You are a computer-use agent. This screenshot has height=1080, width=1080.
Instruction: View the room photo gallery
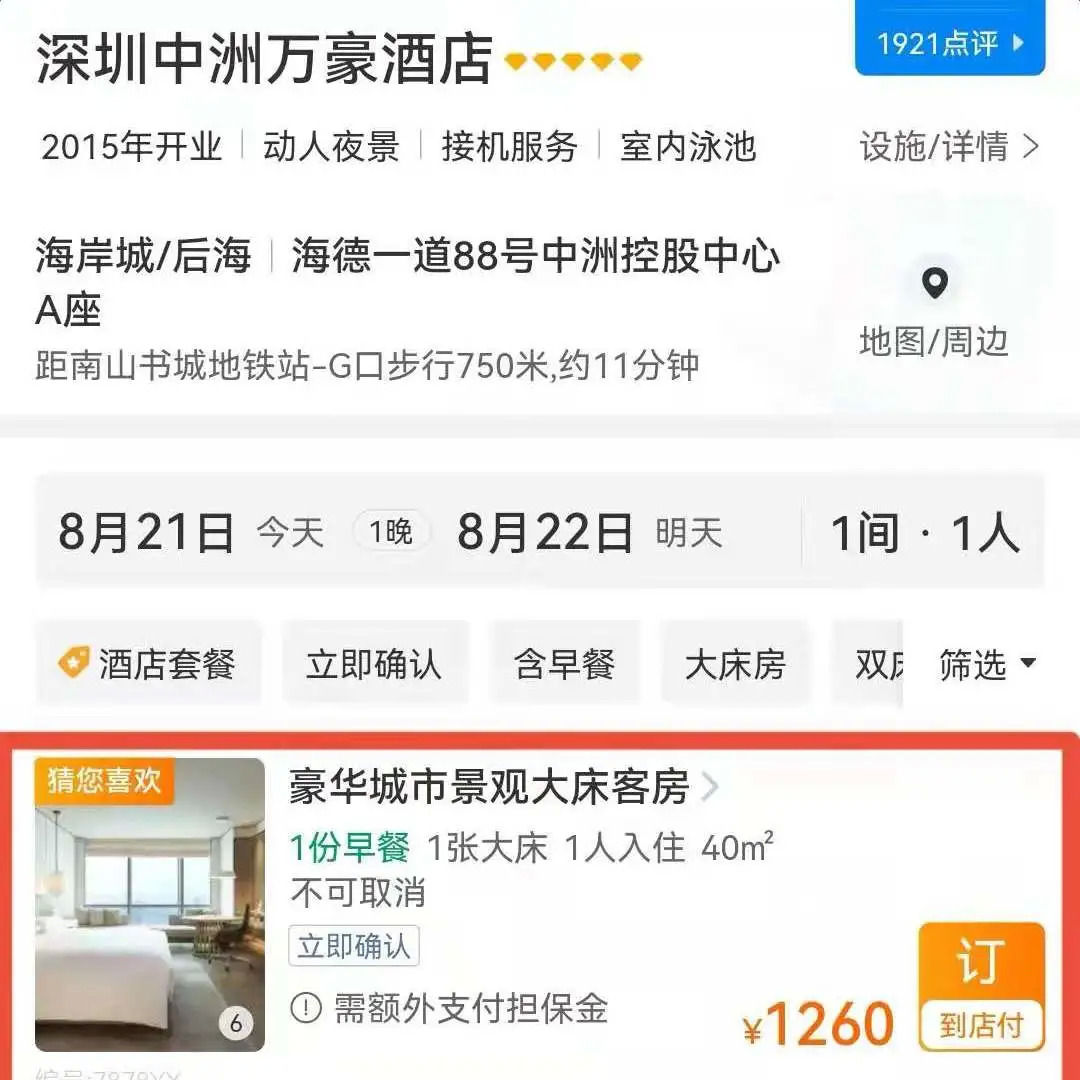[150, 904]
